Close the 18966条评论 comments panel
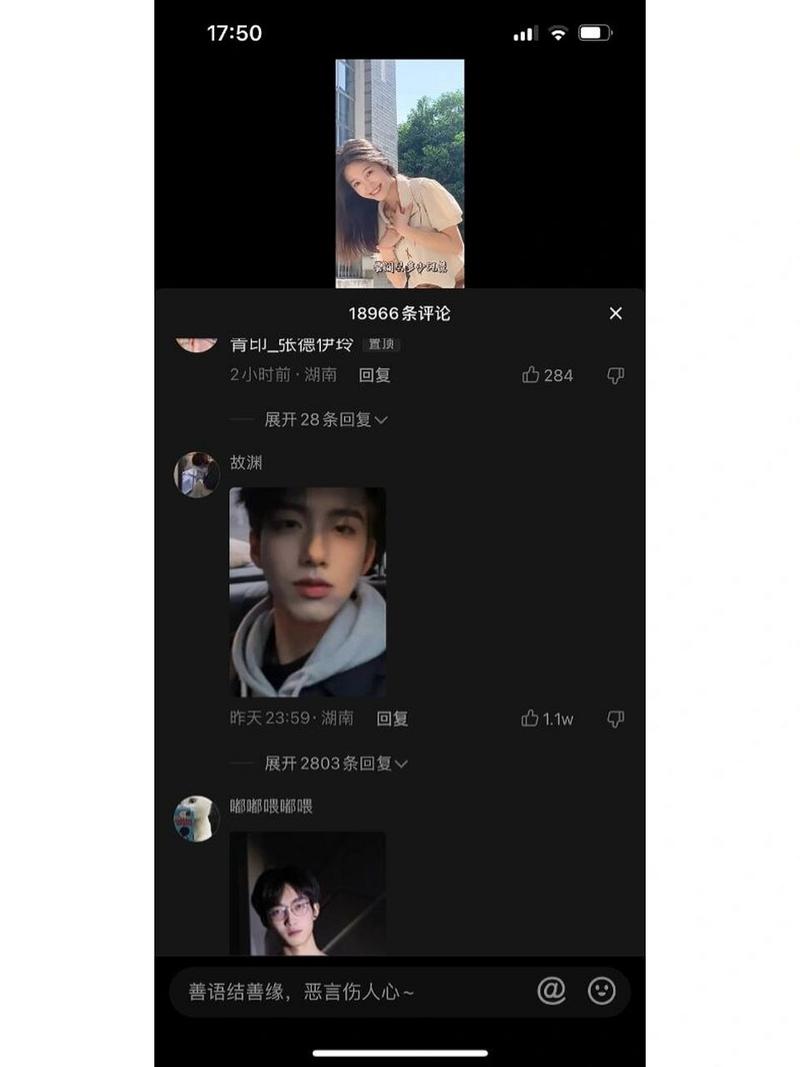Image resolution: width=800 pixels, height=1067 pixels. pyautogui.click(x=616, y=313)
